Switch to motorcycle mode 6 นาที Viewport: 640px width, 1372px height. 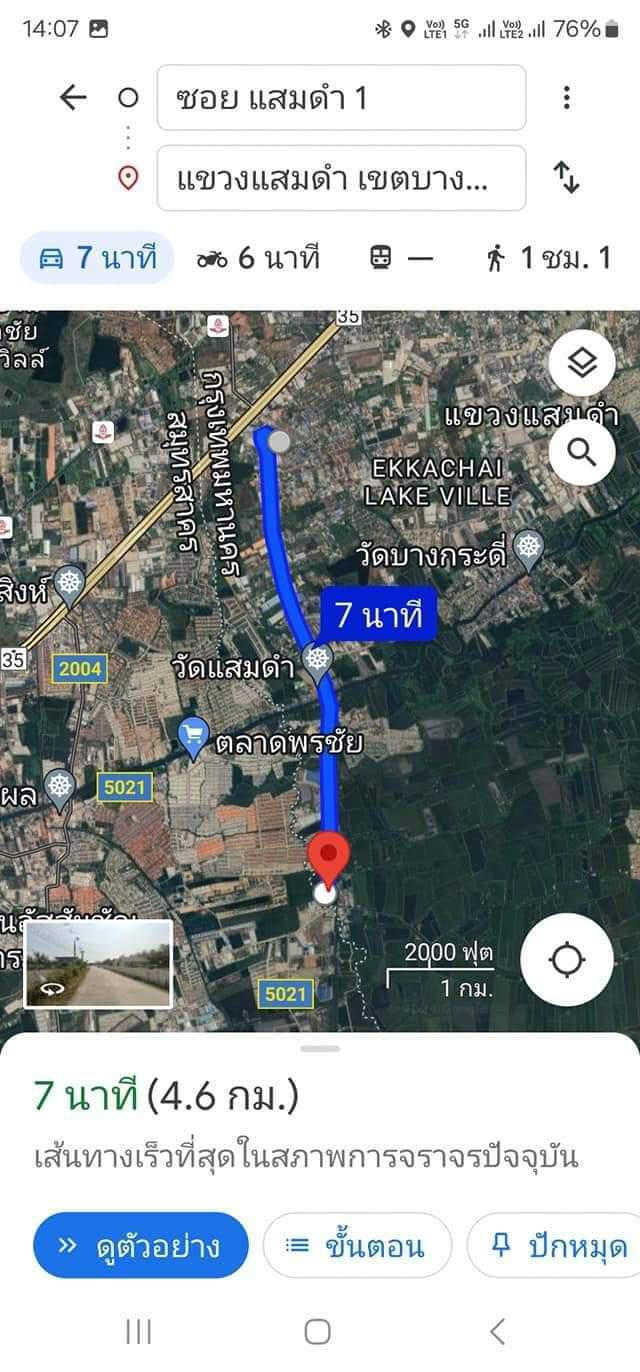258,259
